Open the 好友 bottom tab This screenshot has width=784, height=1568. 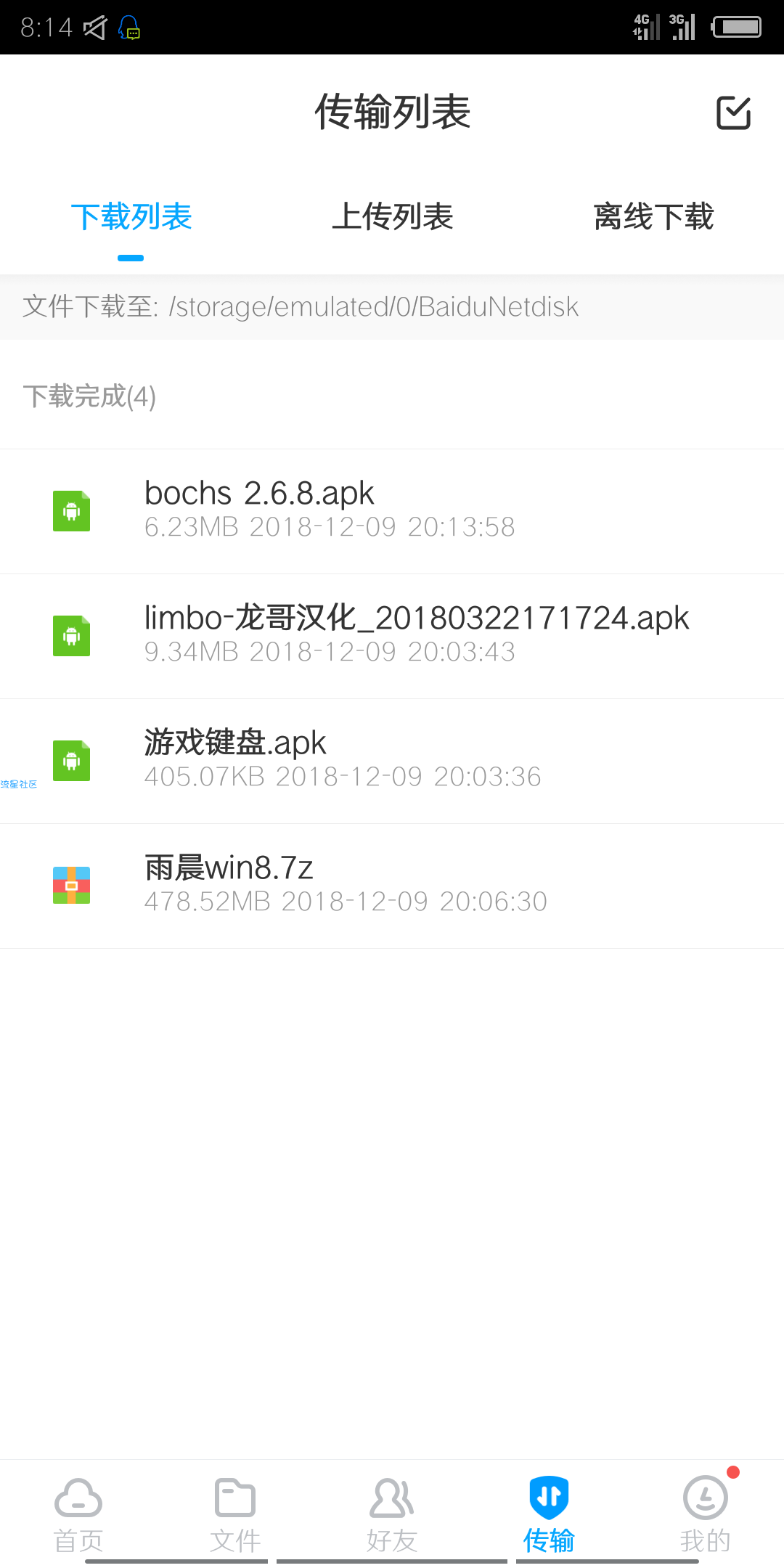coord(392,1514)
